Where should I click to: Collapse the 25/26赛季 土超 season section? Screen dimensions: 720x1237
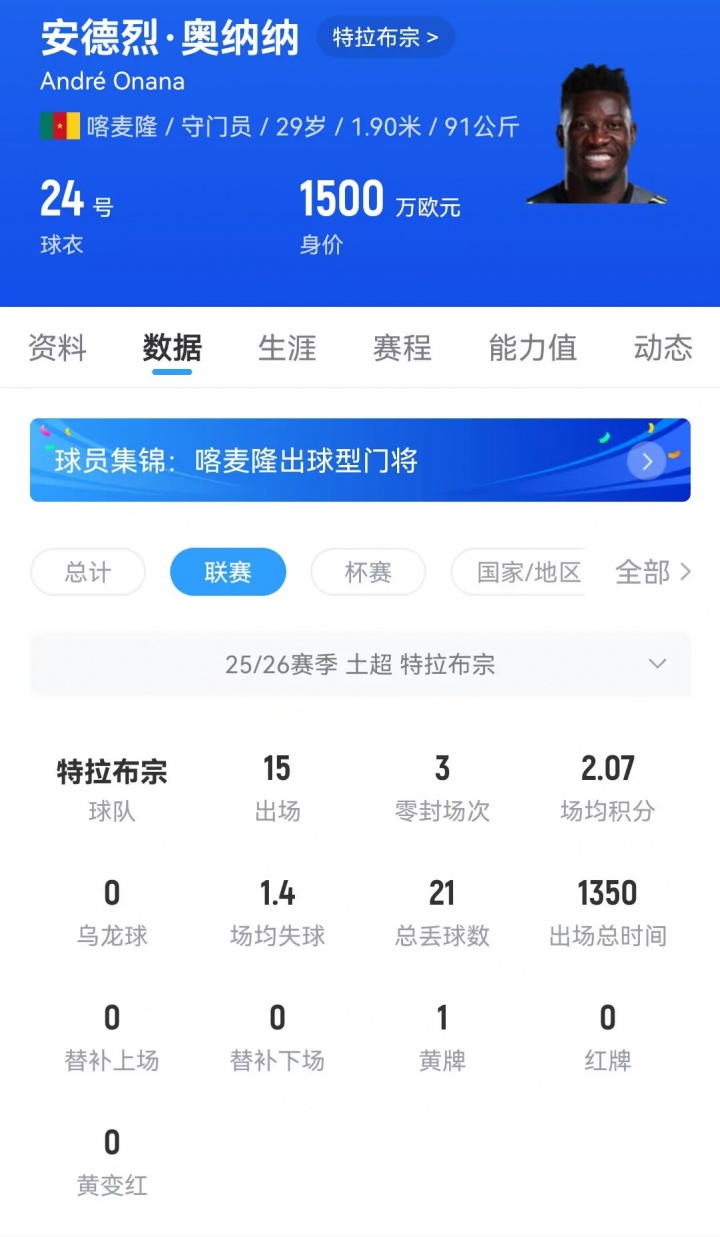(x=360, y=663)
